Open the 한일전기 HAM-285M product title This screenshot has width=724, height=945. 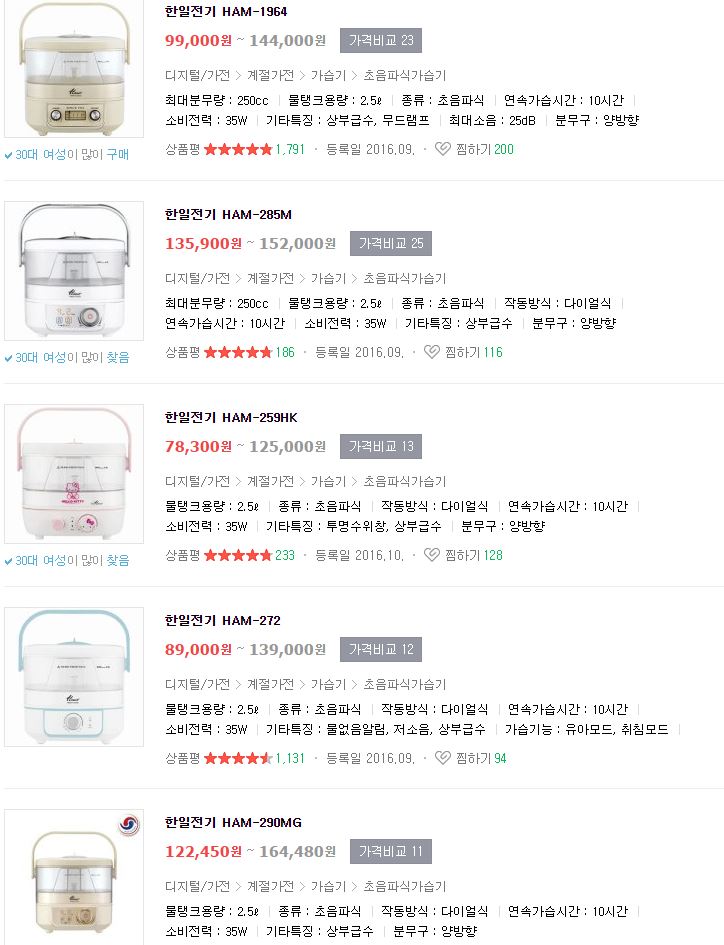(228, 215)
